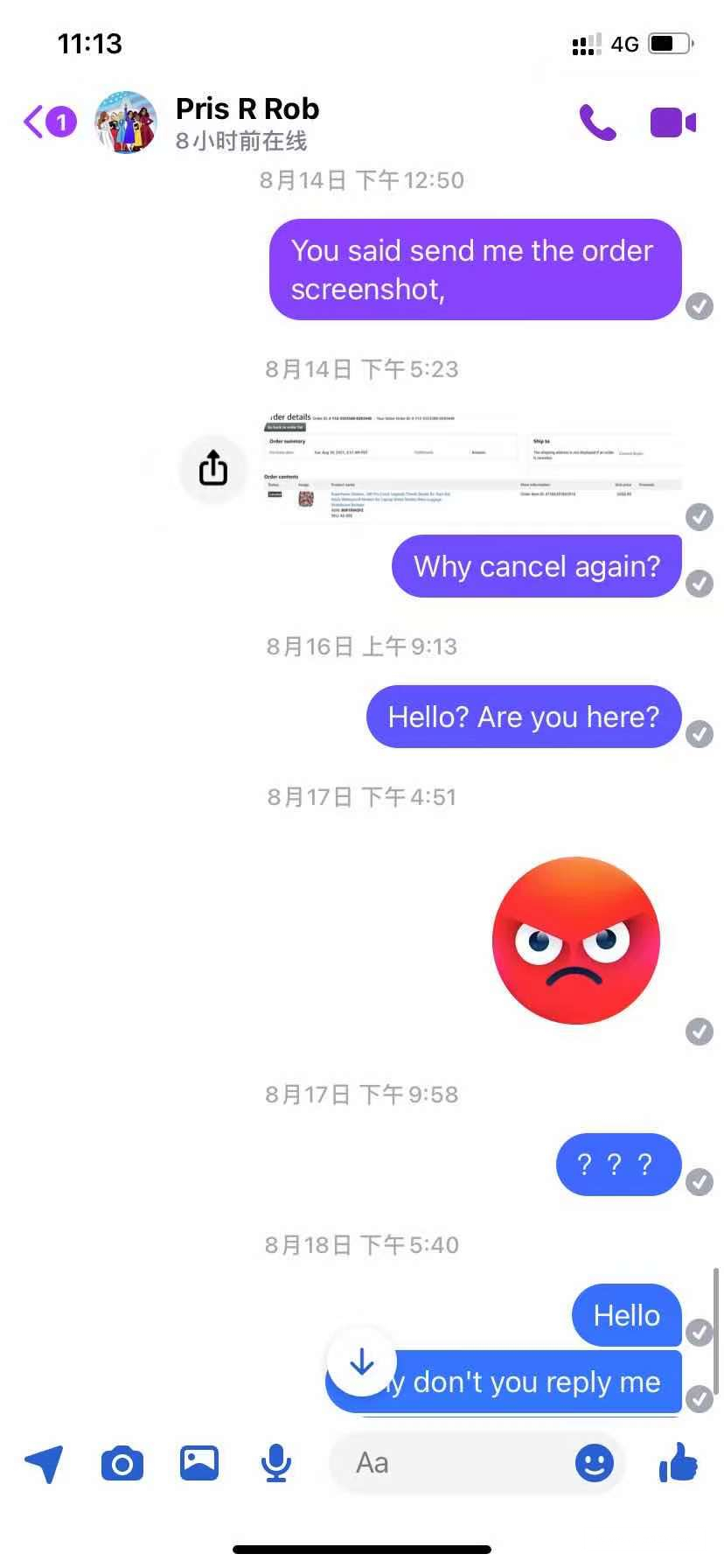Share location with the arrow icon
724x1568 pixels.
44,1463
